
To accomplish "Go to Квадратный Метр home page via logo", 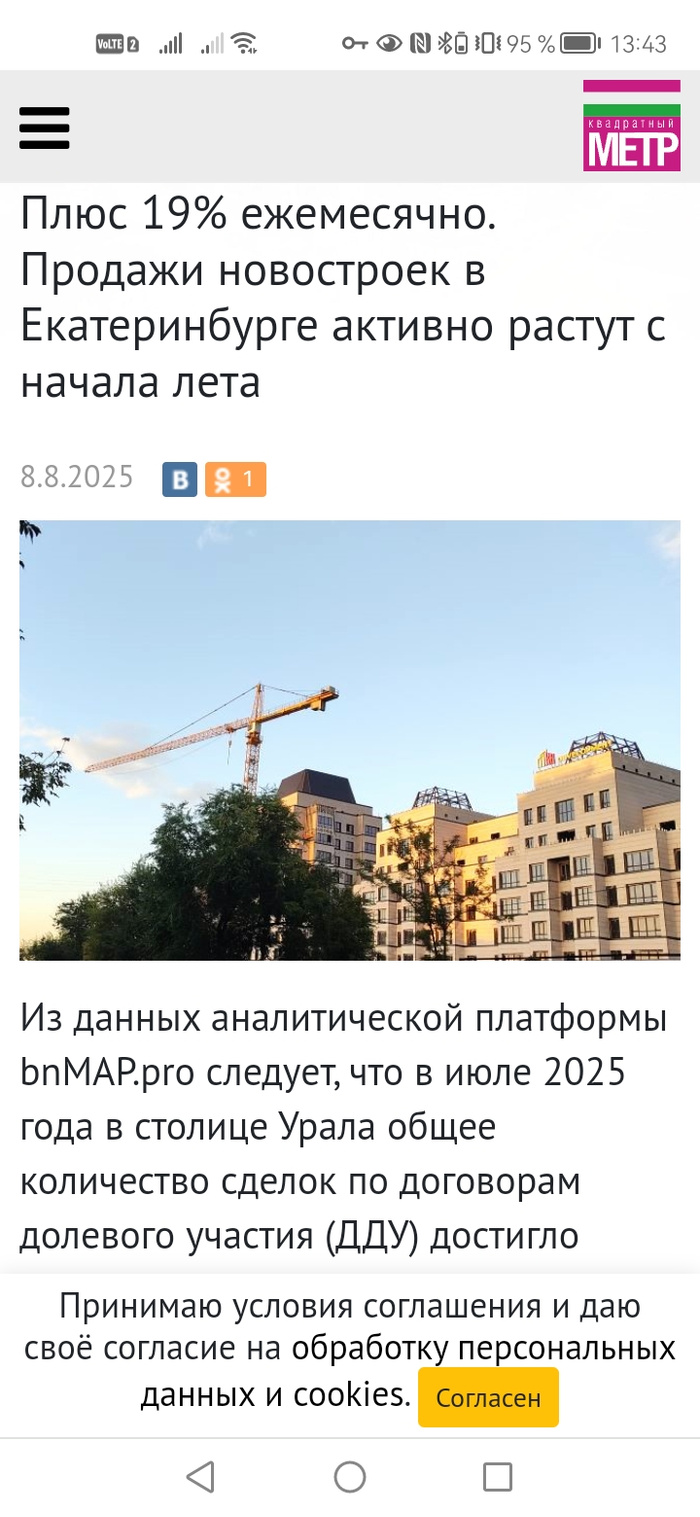I will pyautogui.click(x=631, y=126).
